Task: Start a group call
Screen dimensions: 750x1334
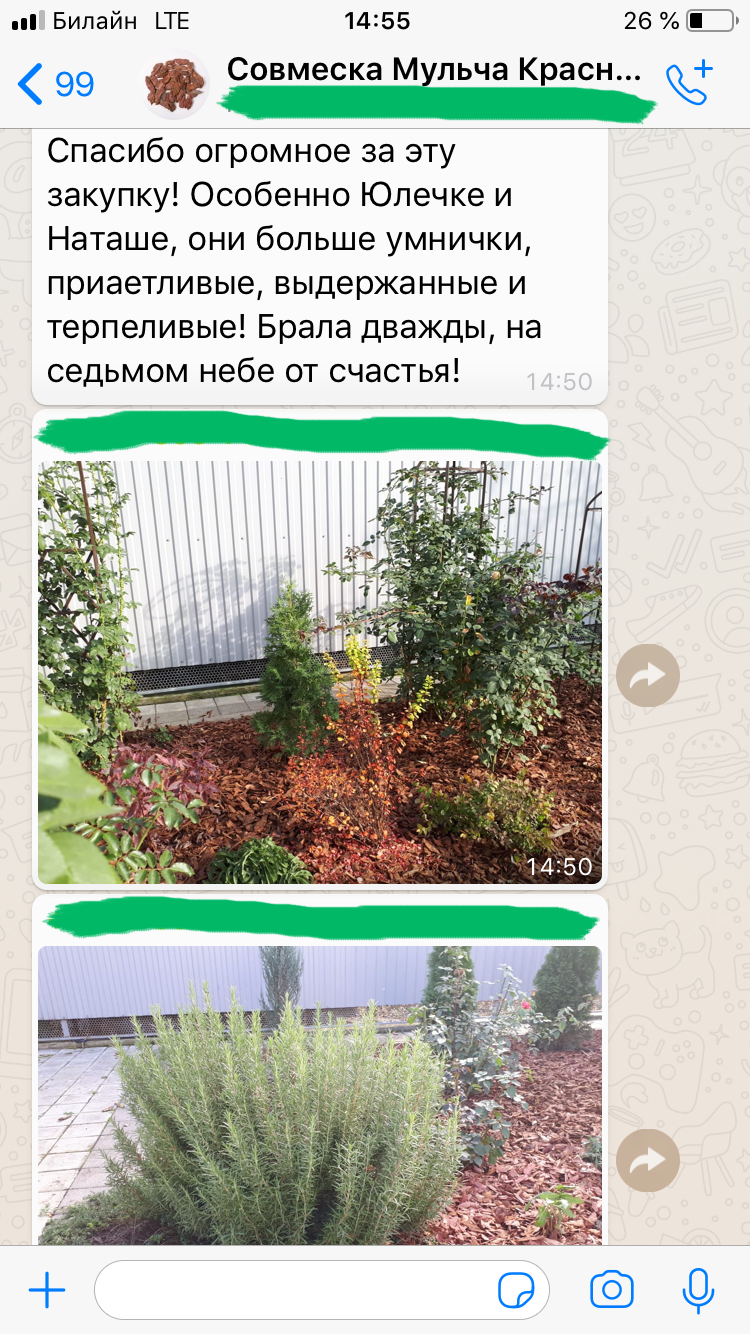Action: 689,83
